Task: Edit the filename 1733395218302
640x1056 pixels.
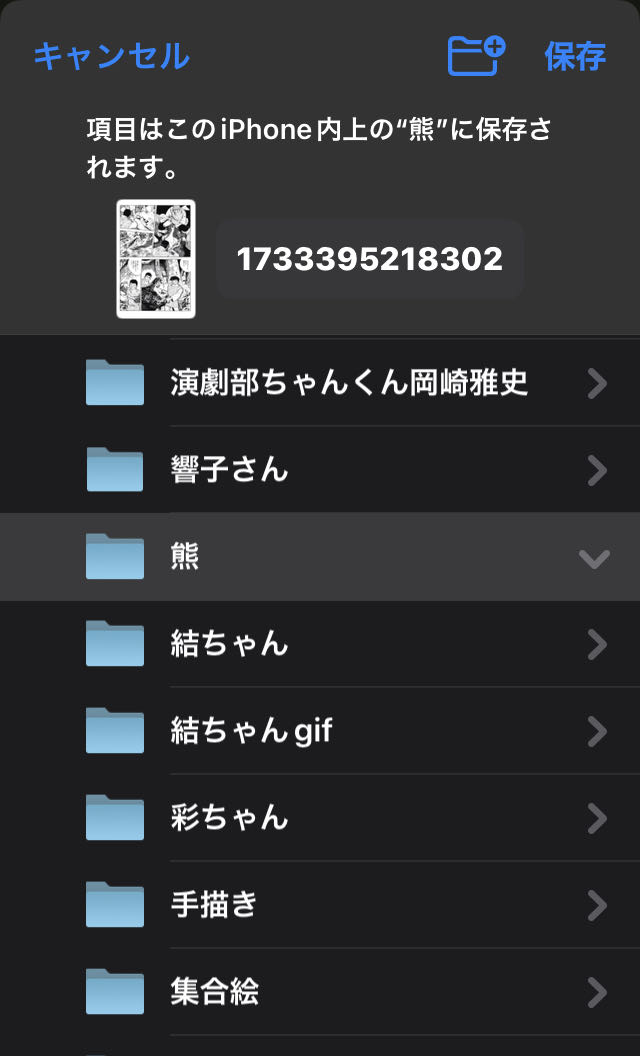Action: click(x=369, y=260)
